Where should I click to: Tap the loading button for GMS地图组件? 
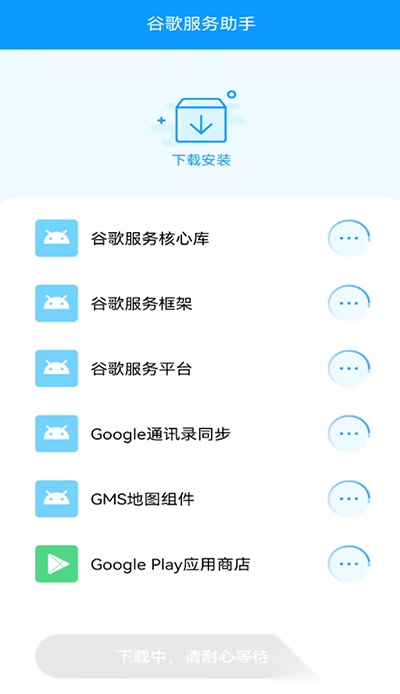349,498
